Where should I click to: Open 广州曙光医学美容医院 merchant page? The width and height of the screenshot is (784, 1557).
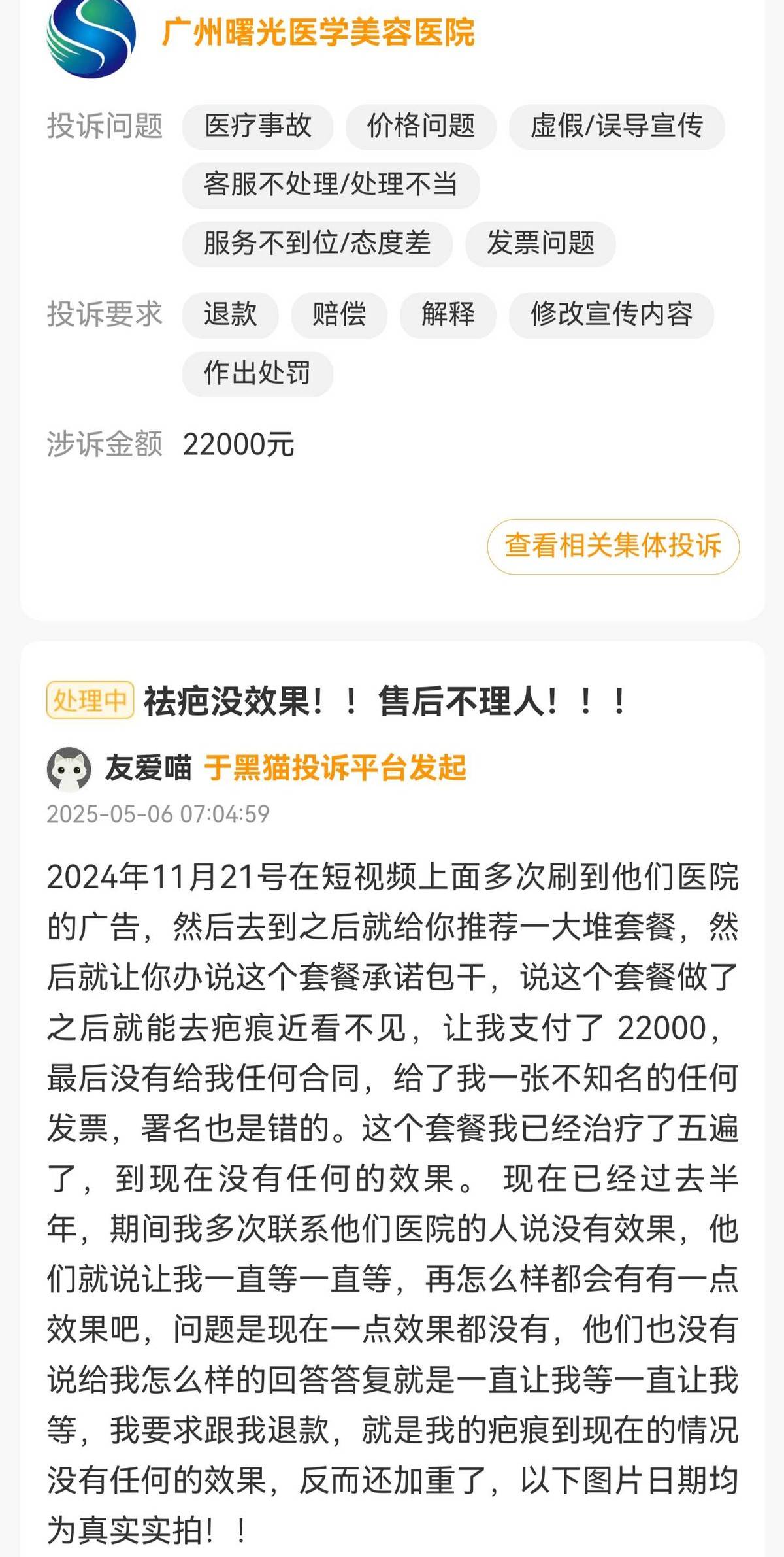[318, 33]
